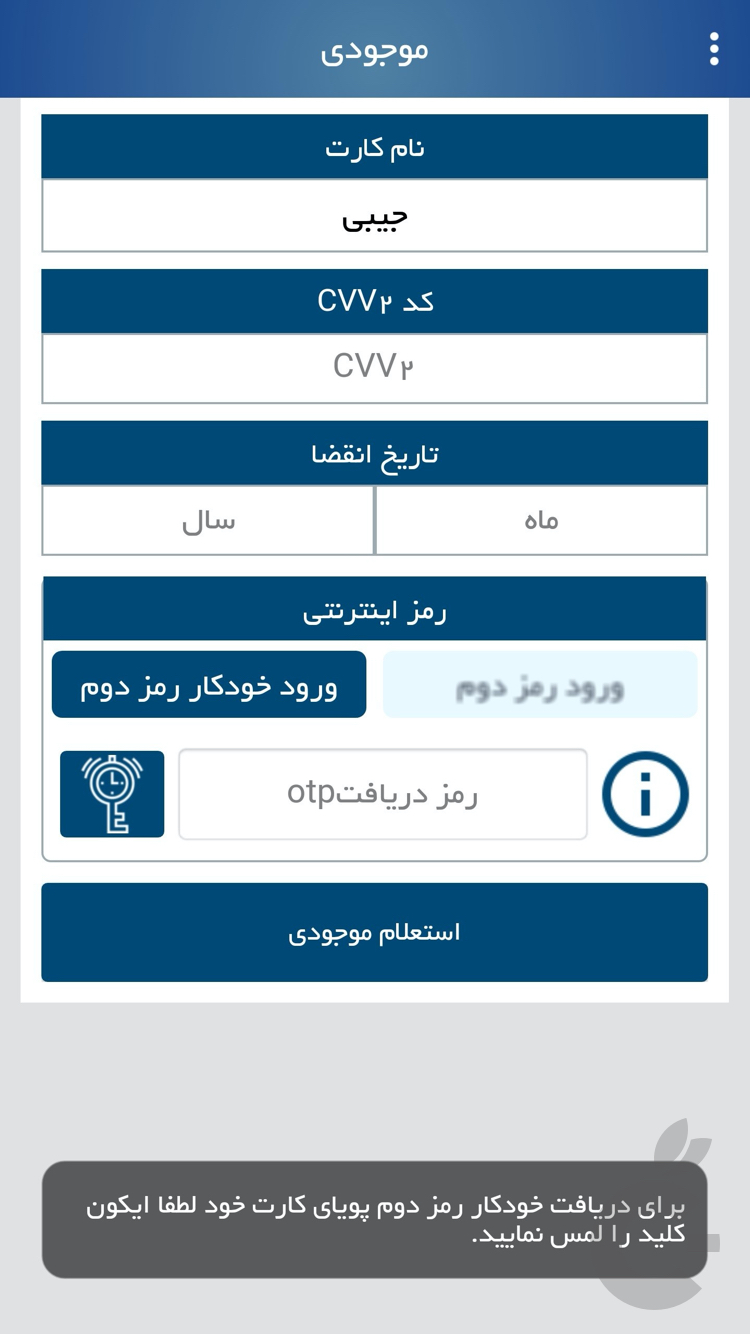Focus the CVV2 input field
750x1334 pixels.
(375, 367)
